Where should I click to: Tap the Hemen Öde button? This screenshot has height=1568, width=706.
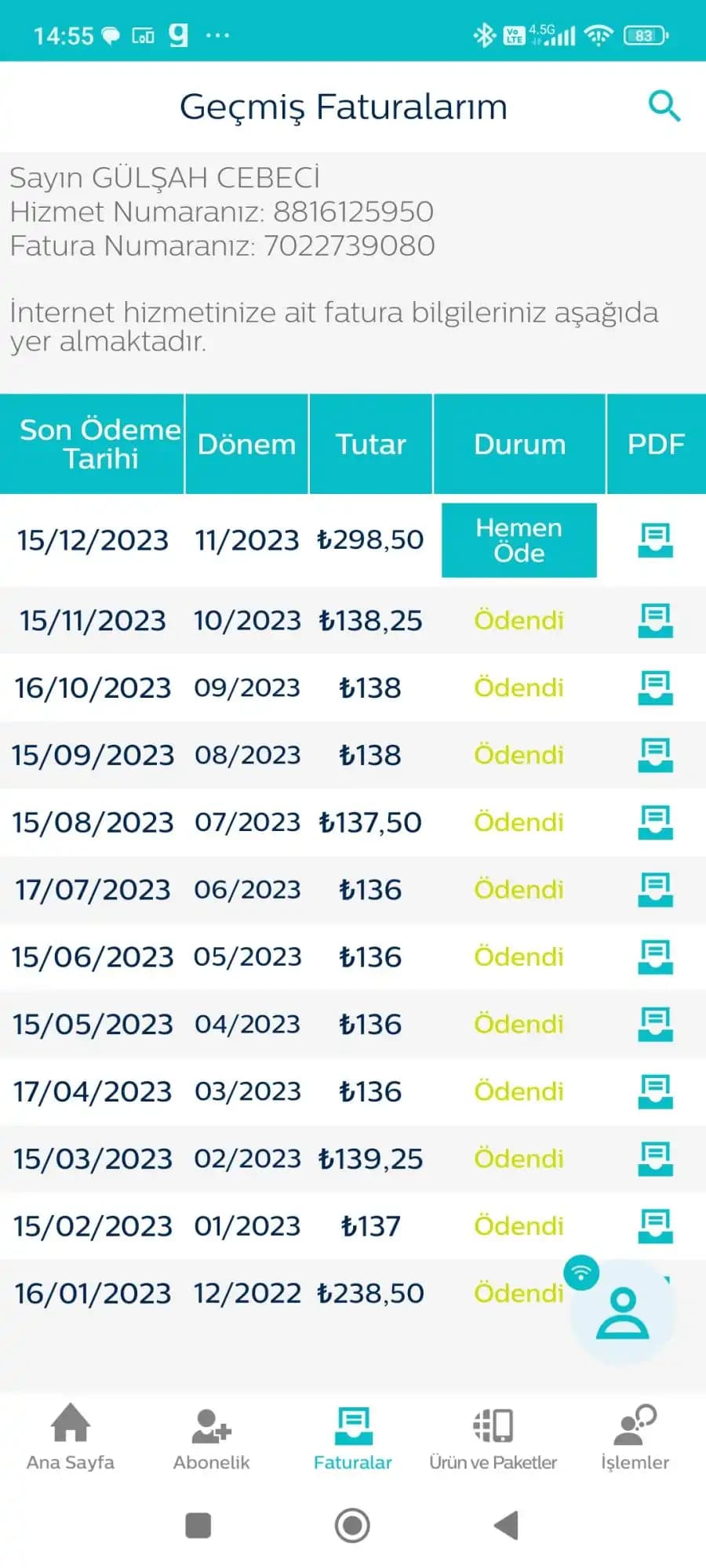click(519, 540)
